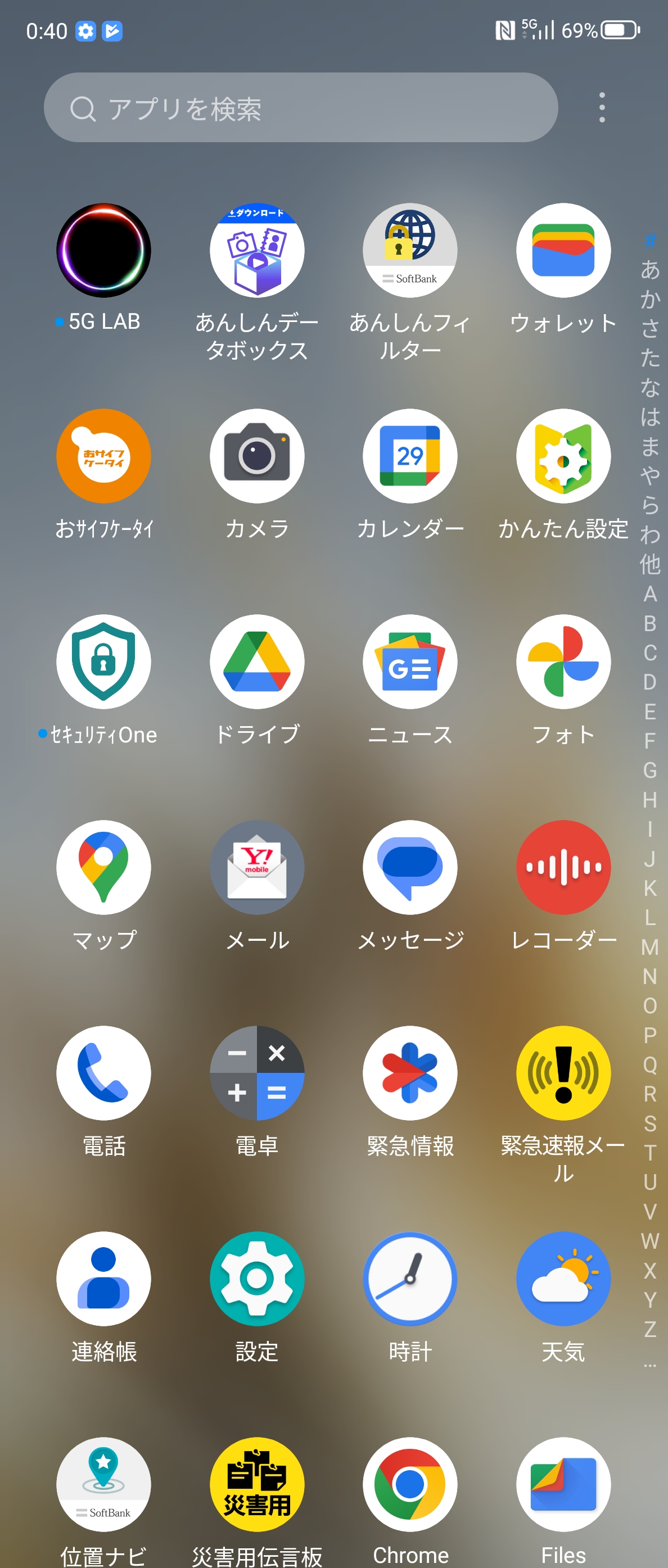
Task: Open かんたん設定 easy setup
Action: [x=563, y=456]
